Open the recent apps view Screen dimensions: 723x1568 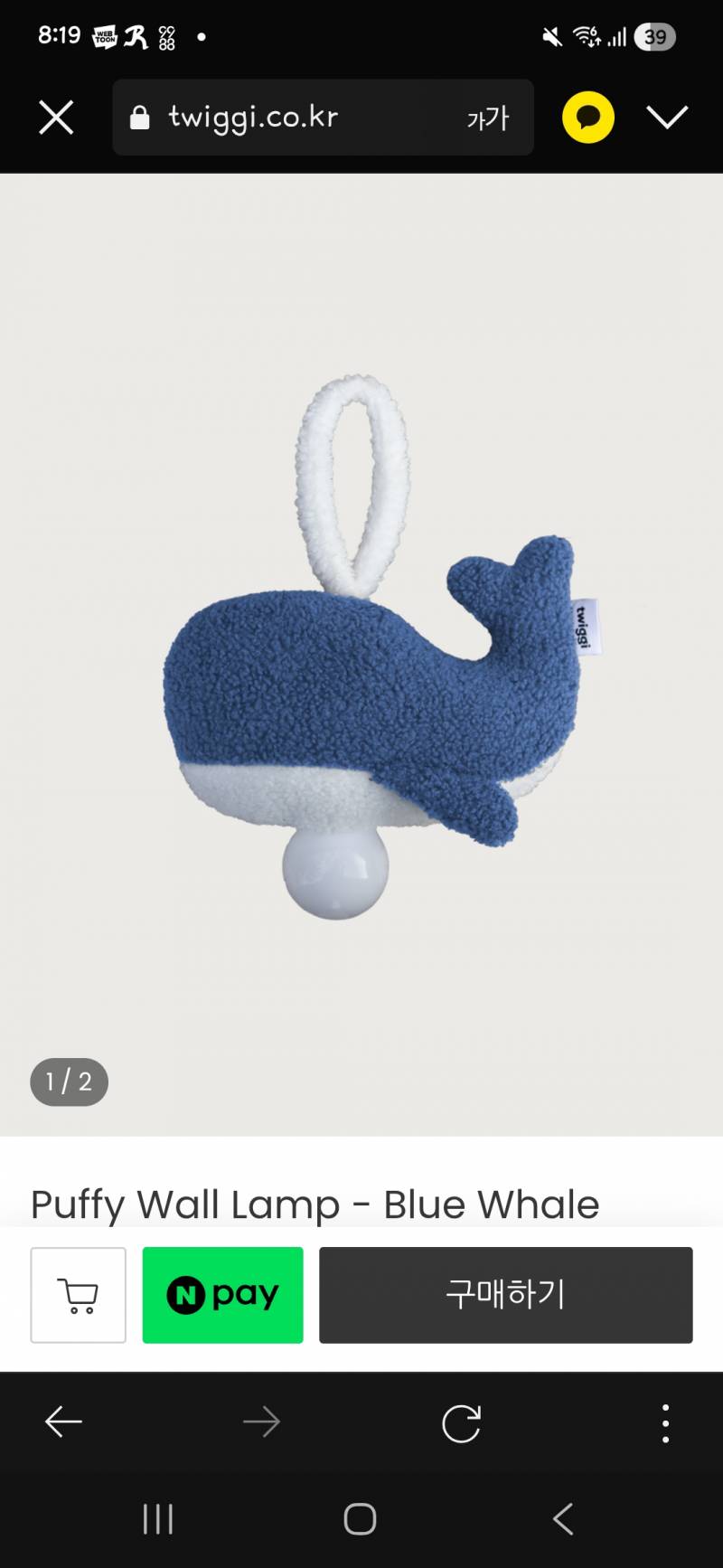click(158, 1519)
